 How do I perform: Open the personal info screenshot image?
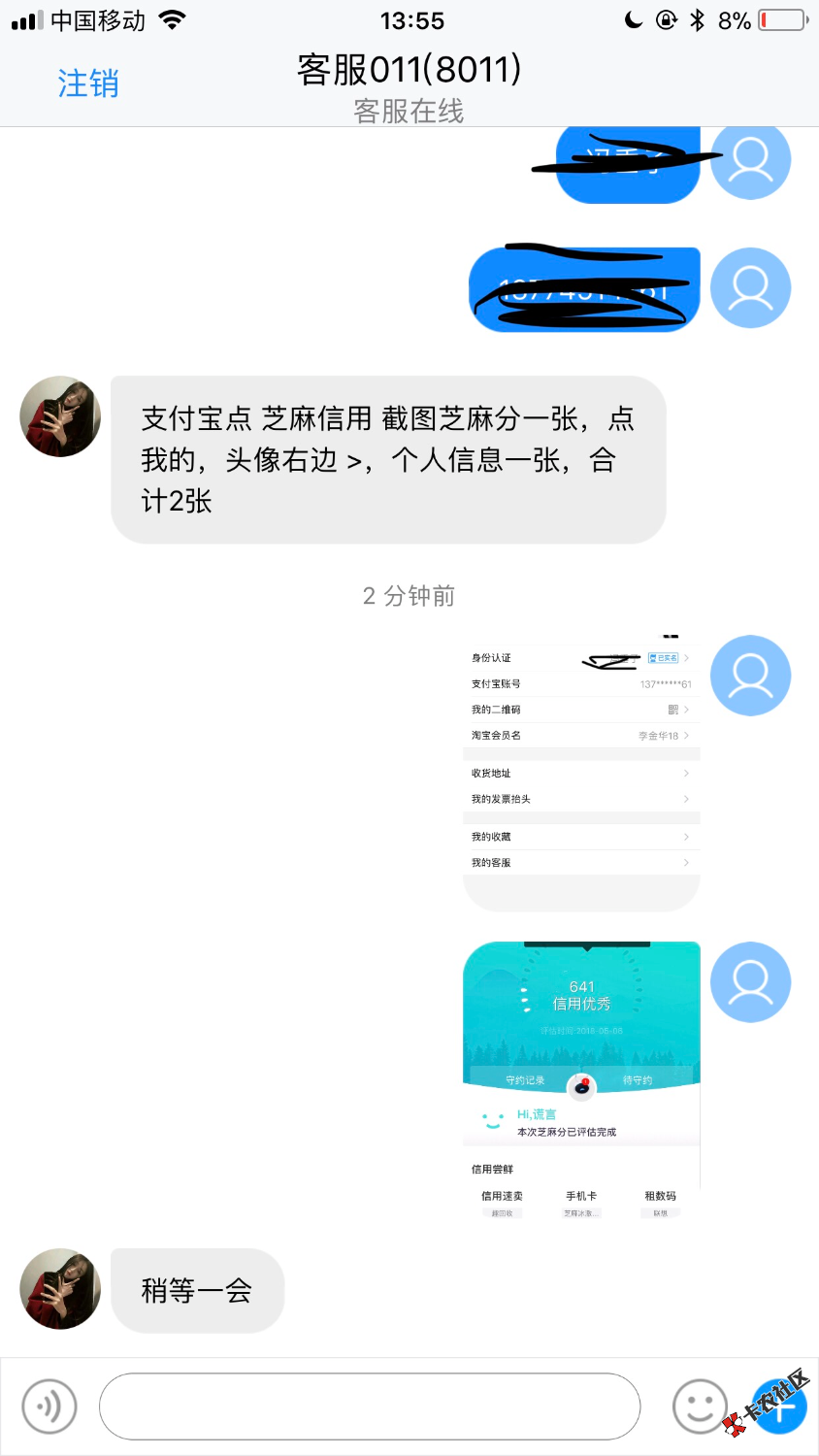coord(581,773)
